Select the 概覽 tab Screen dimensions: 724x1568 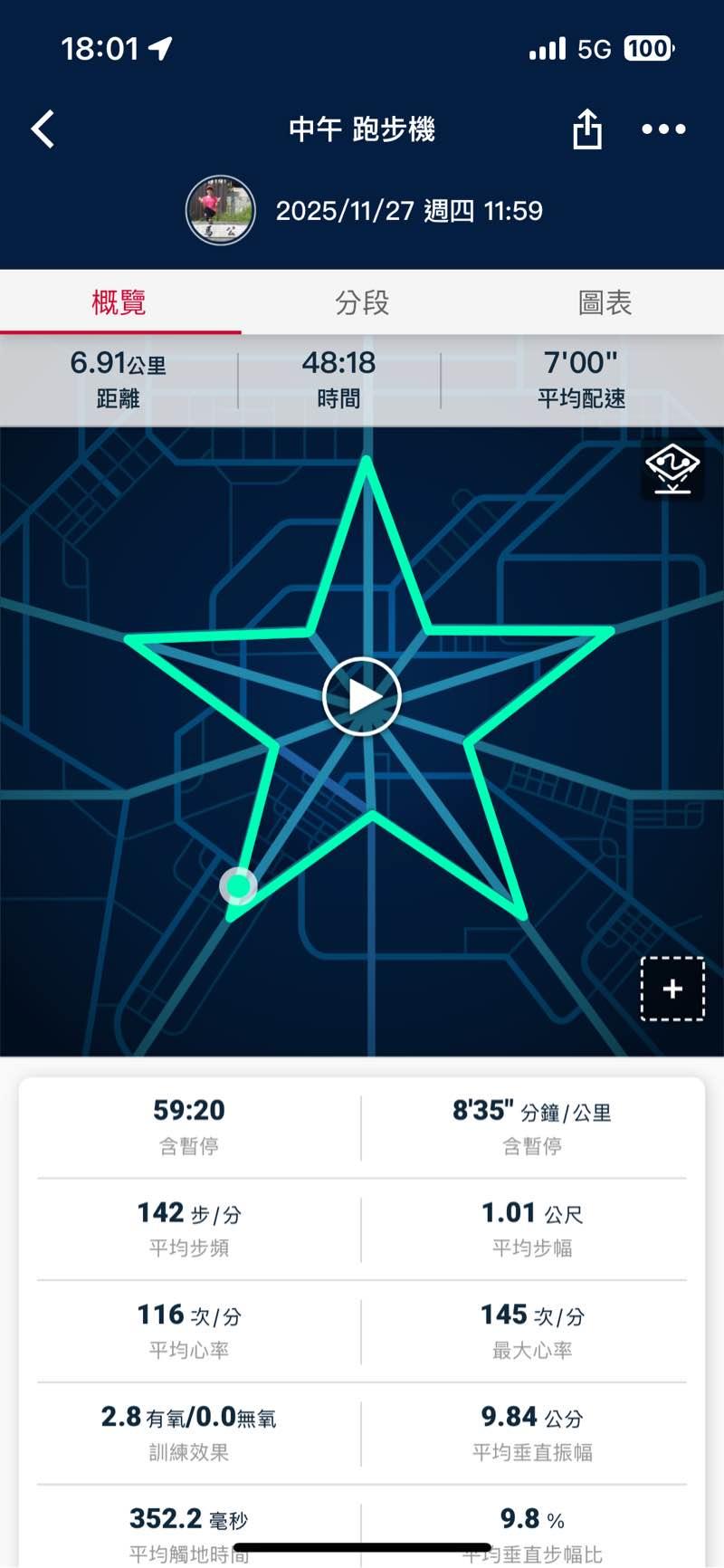click(x=119, y=302)
